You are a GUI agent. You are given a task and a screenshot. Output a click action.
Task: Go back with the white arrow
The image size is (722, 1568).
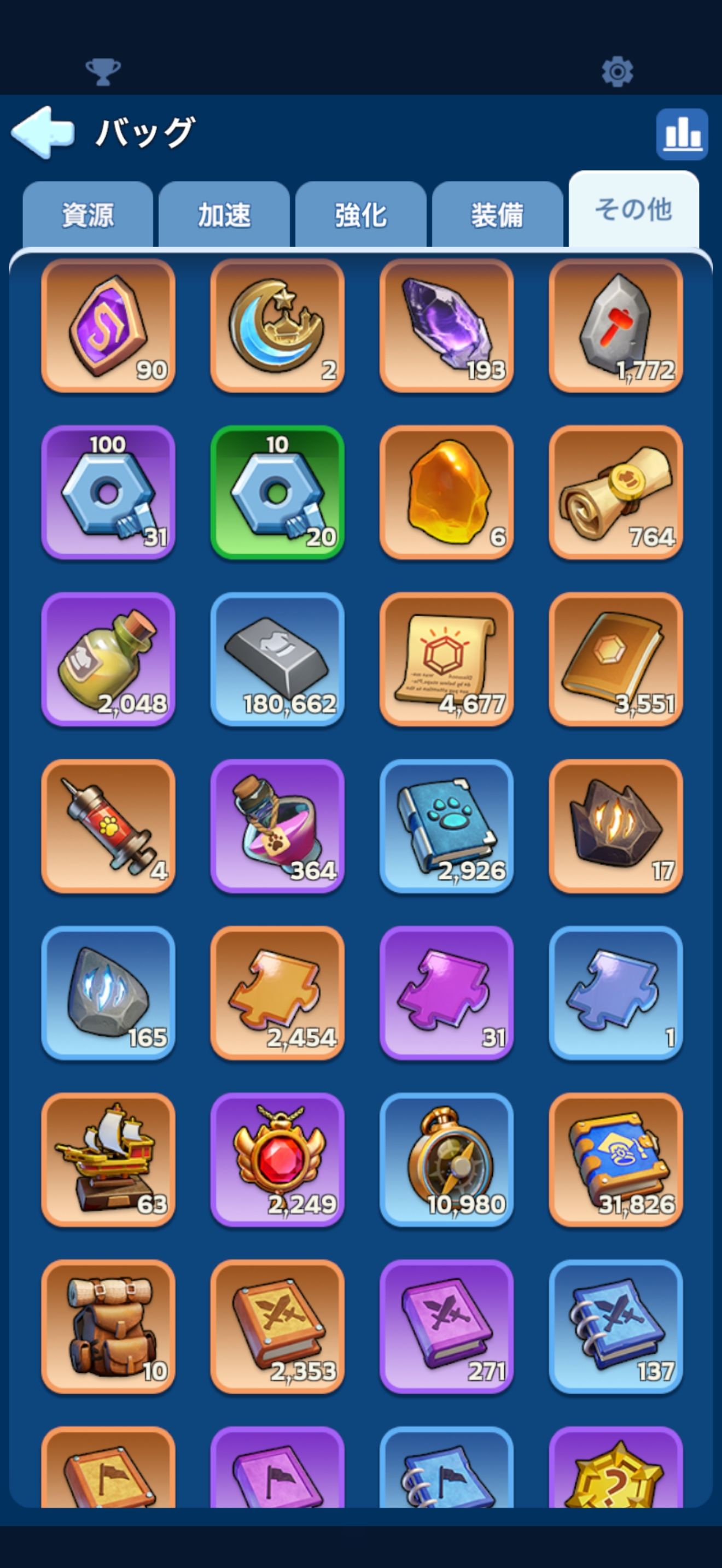point(43,132)
